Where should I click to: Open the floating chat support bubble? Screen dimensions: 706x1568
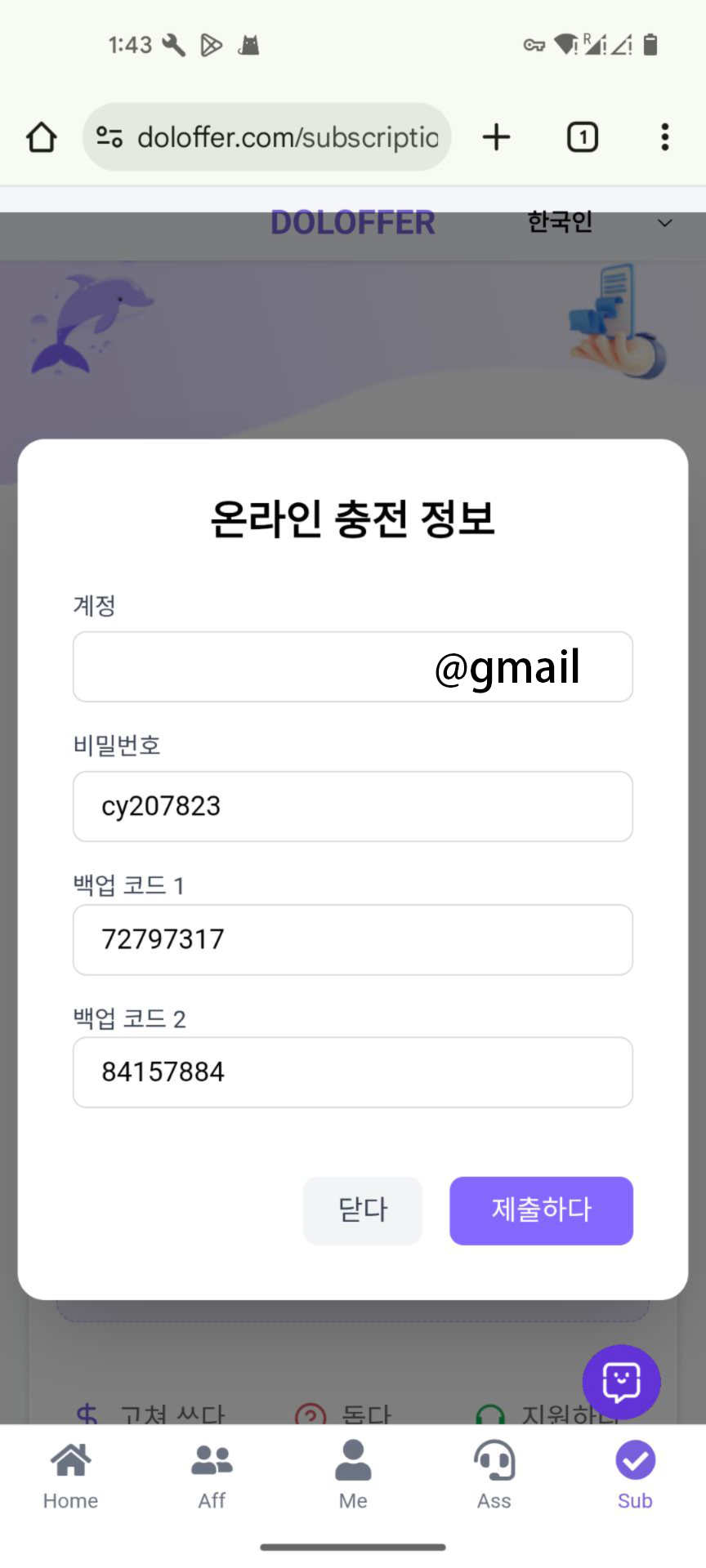[x=622, y=1382]
